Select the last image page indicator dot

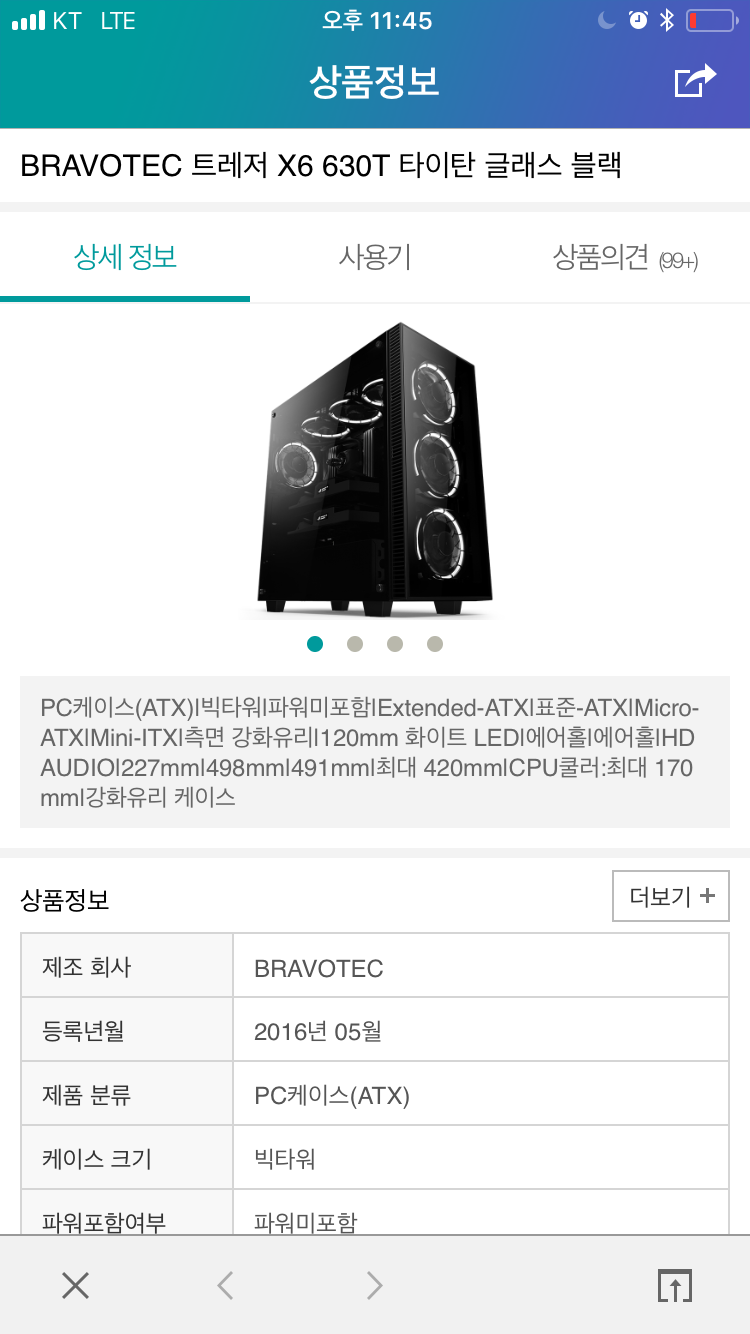click(x=435, y=644)
